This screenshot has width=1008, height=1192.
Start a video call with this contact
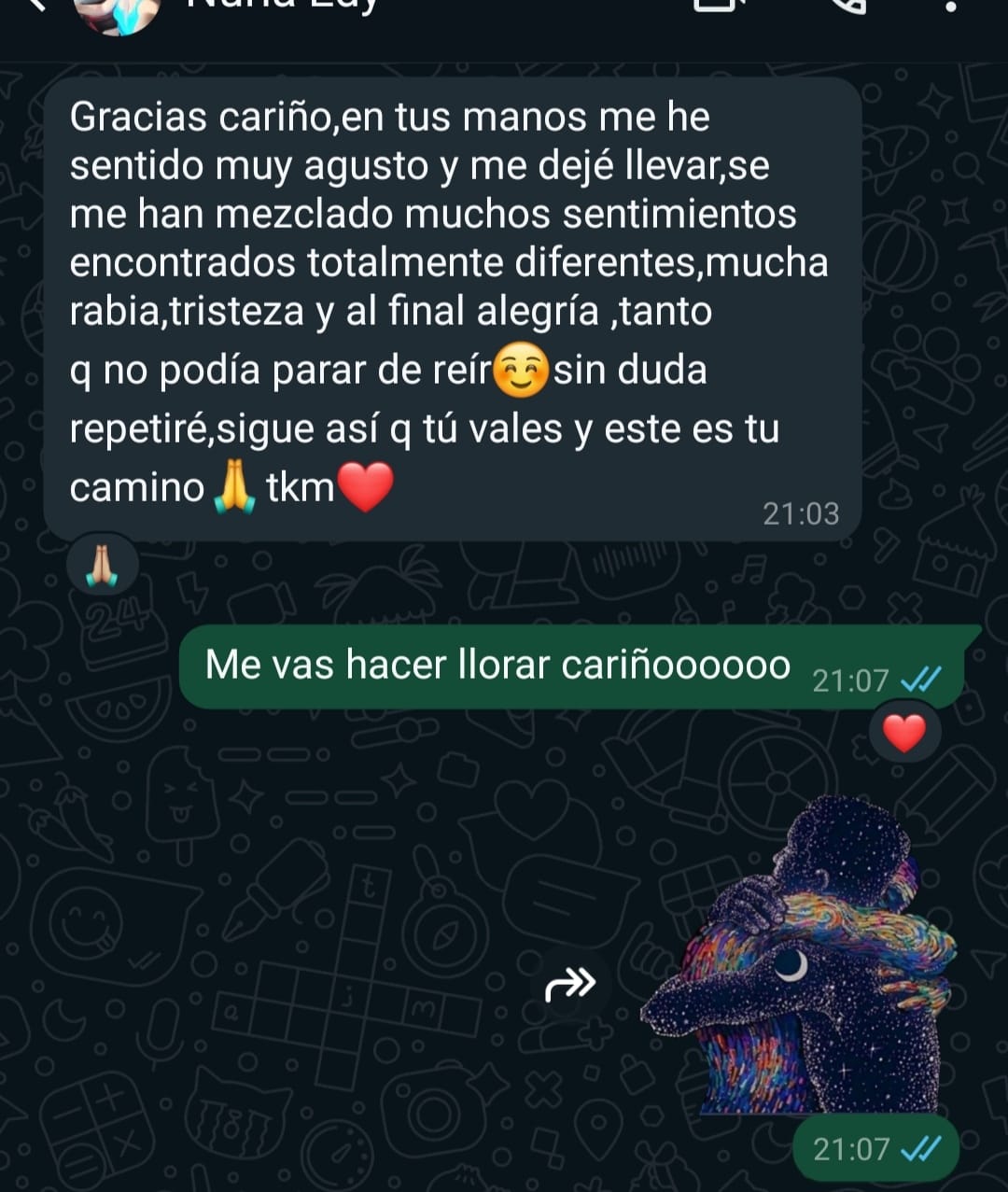coord(720,6)
